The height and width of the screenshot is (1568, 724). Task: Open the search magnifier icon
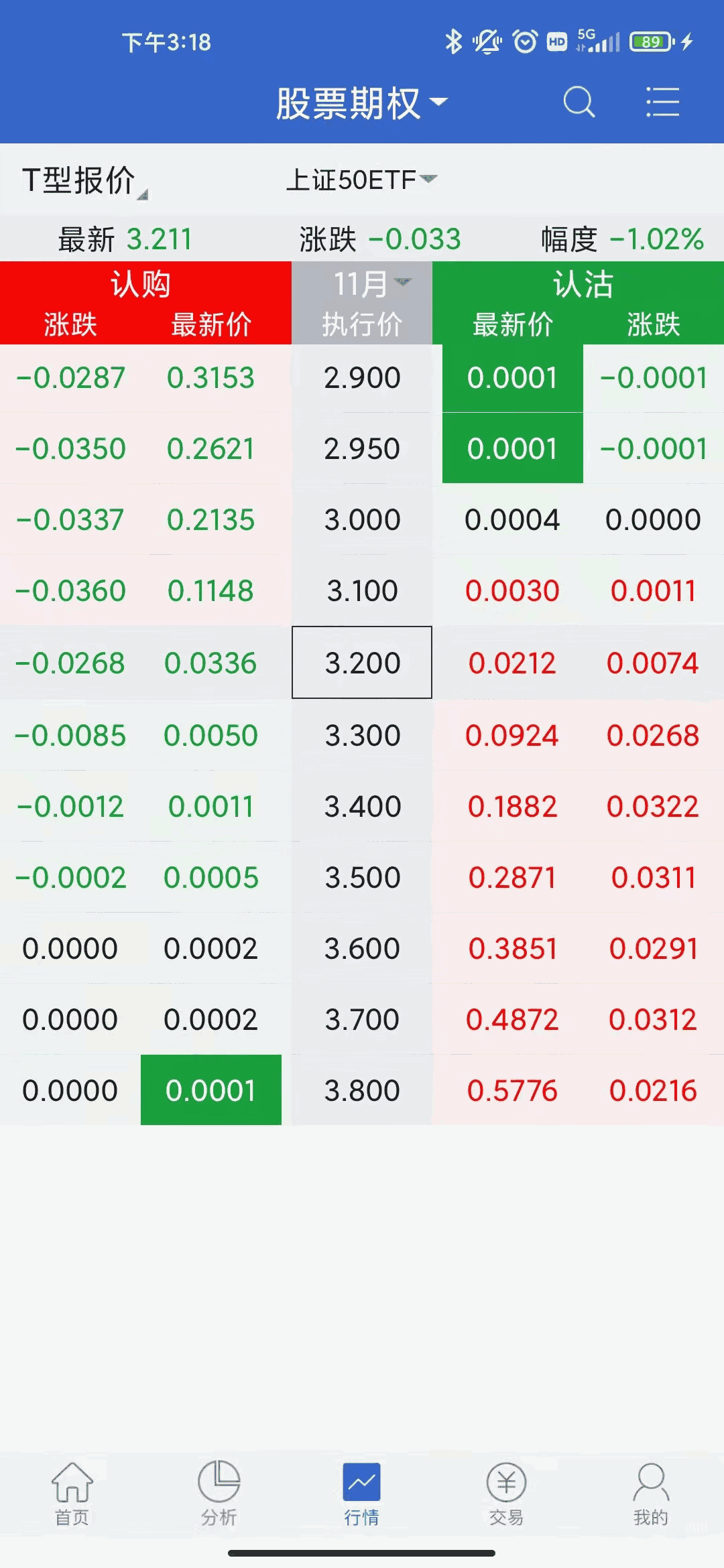(x=579, y=103)
